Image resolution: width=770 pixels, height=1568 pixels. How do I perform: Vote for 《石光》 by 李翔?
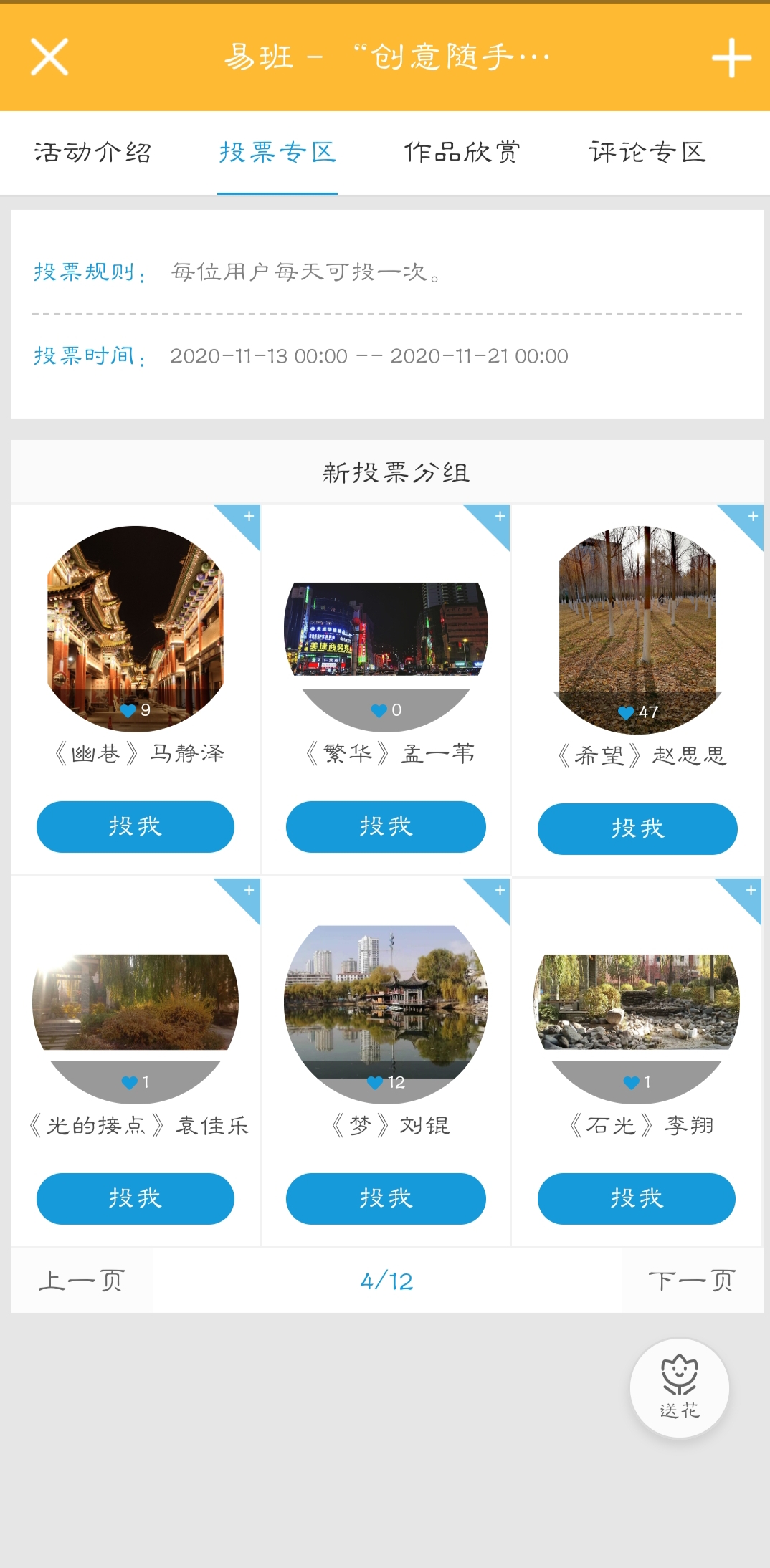(637, 1199)
